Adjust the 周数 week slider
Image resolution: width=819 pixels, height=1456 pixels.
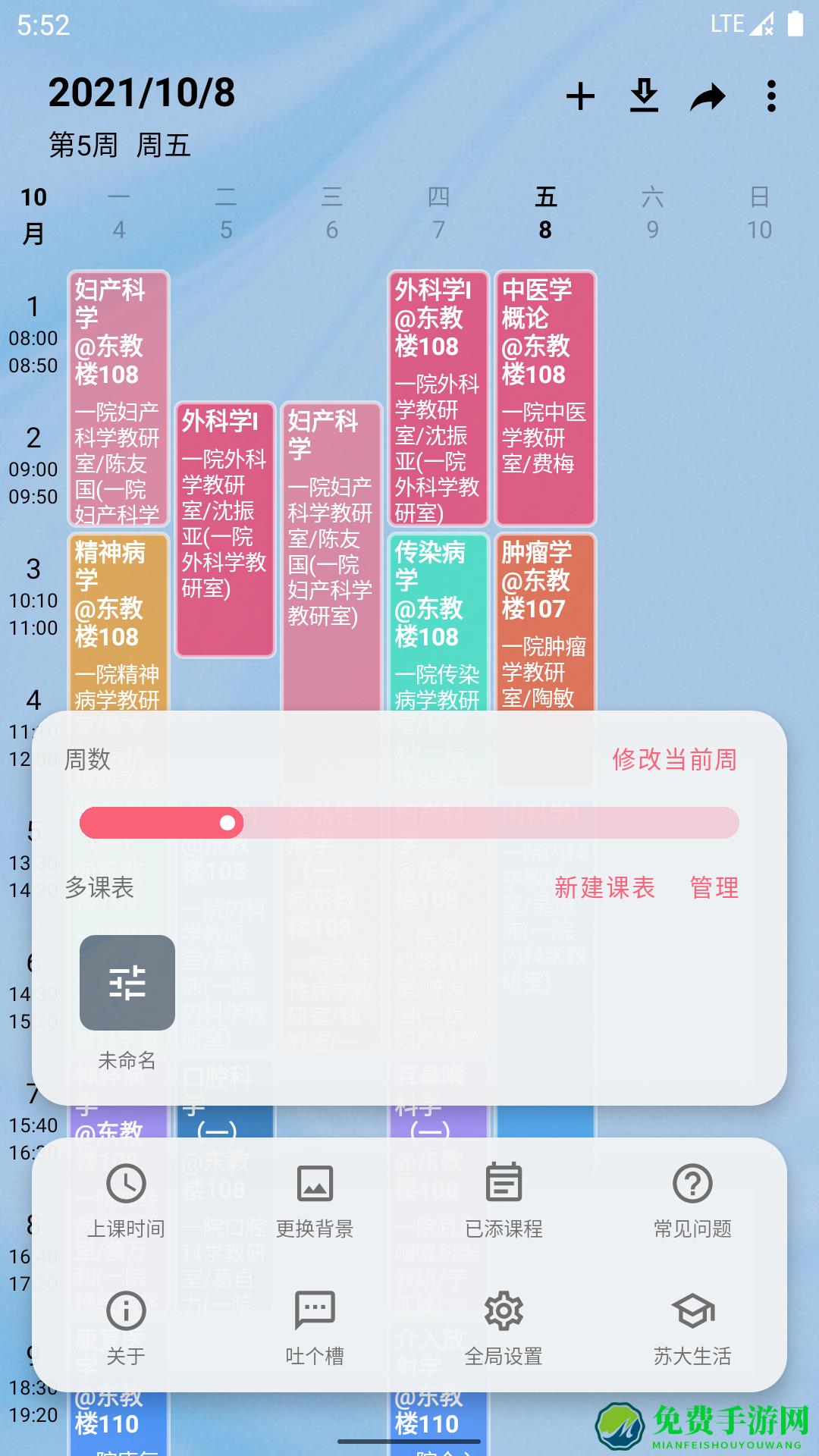point(227,823)
